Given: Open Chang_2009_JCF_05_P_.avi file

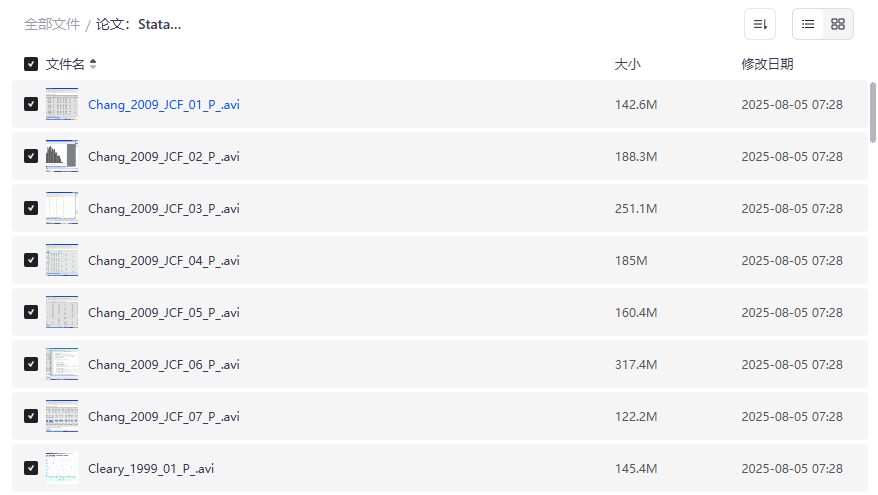Looking at the screenshot, I should 163,312.
